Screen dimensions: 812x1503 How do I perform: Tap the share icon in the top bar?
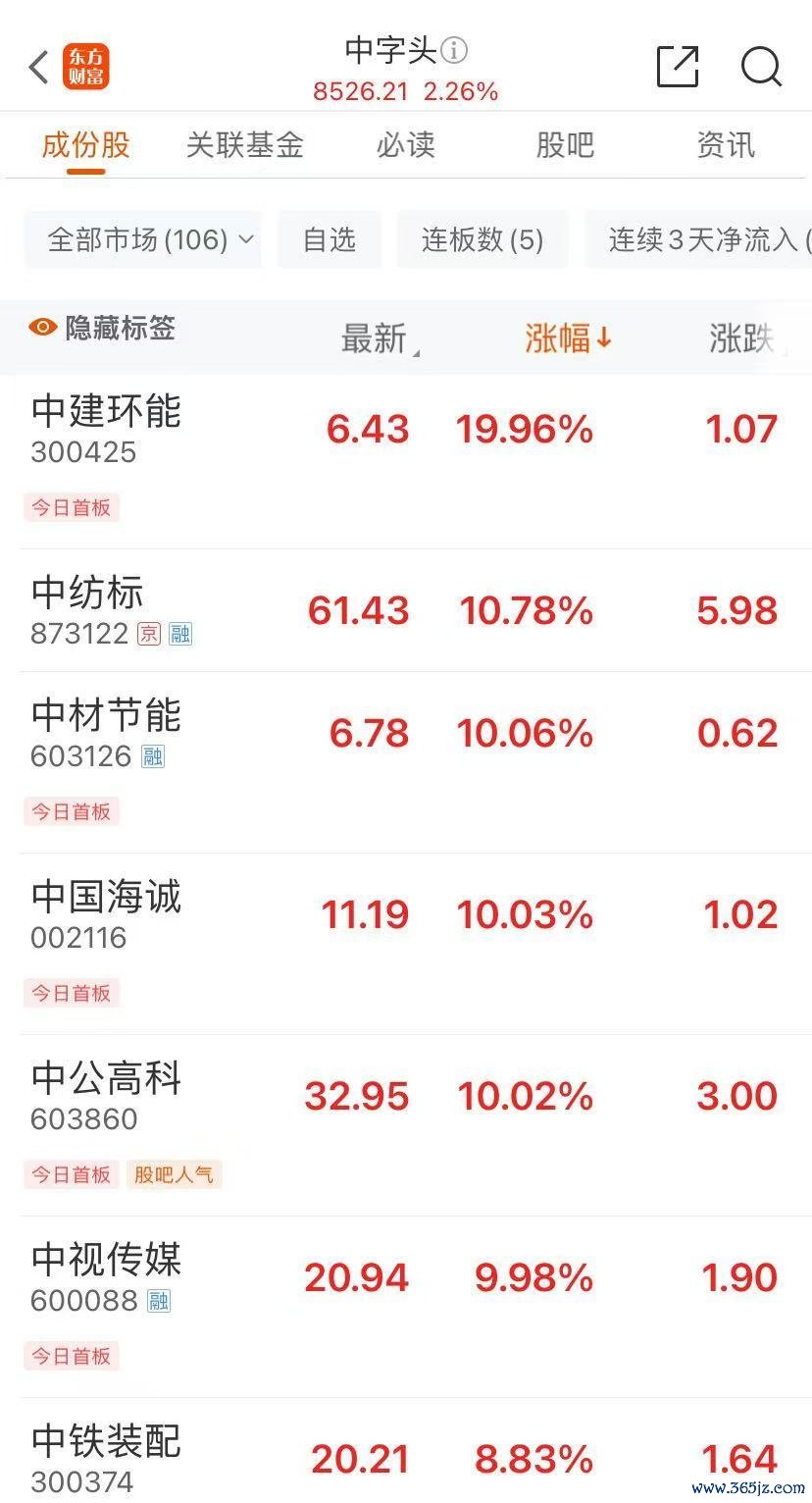point(678,67)
